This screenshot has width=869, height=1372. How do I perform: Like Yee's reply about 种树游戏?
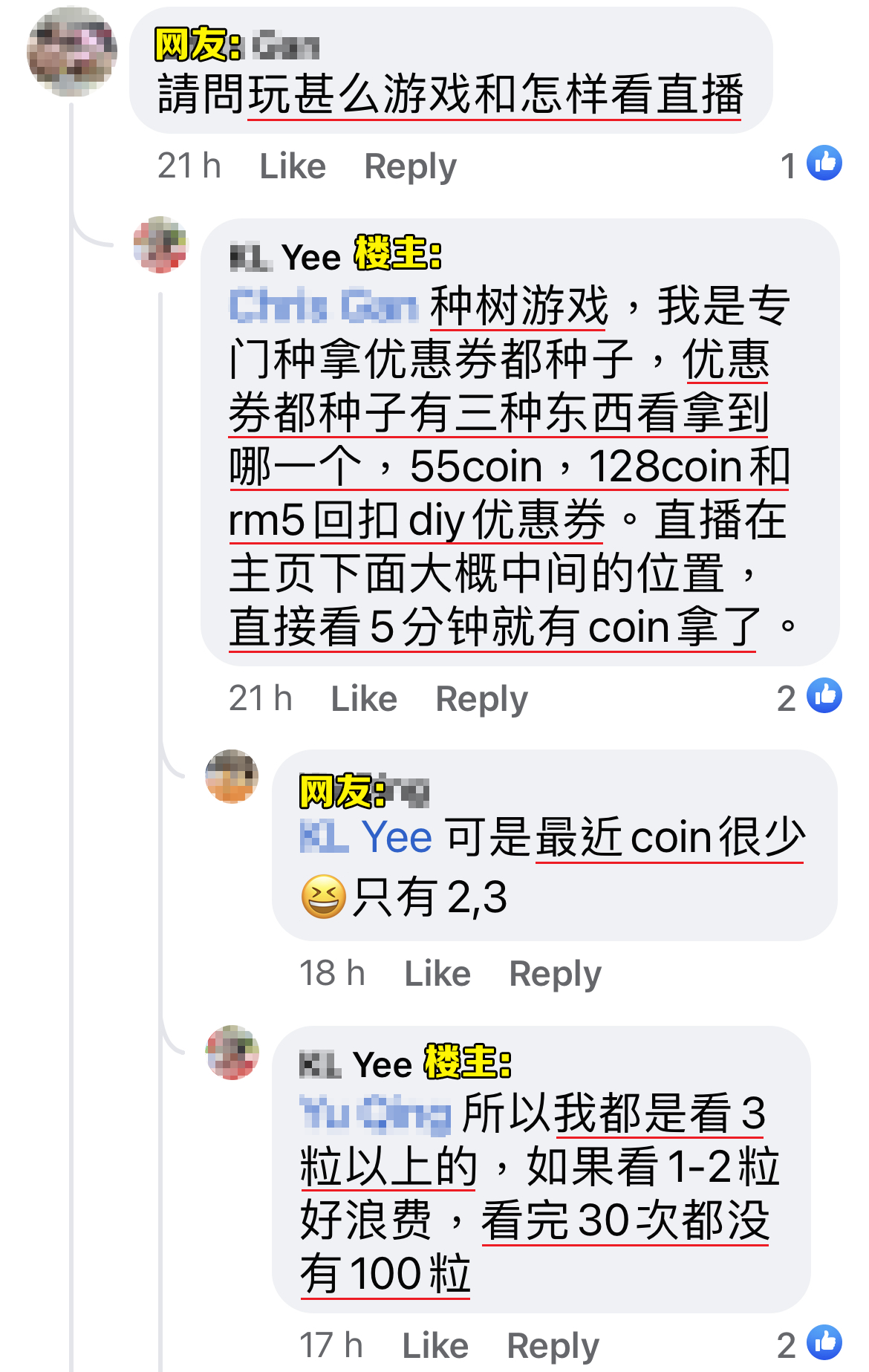(364, 698)
